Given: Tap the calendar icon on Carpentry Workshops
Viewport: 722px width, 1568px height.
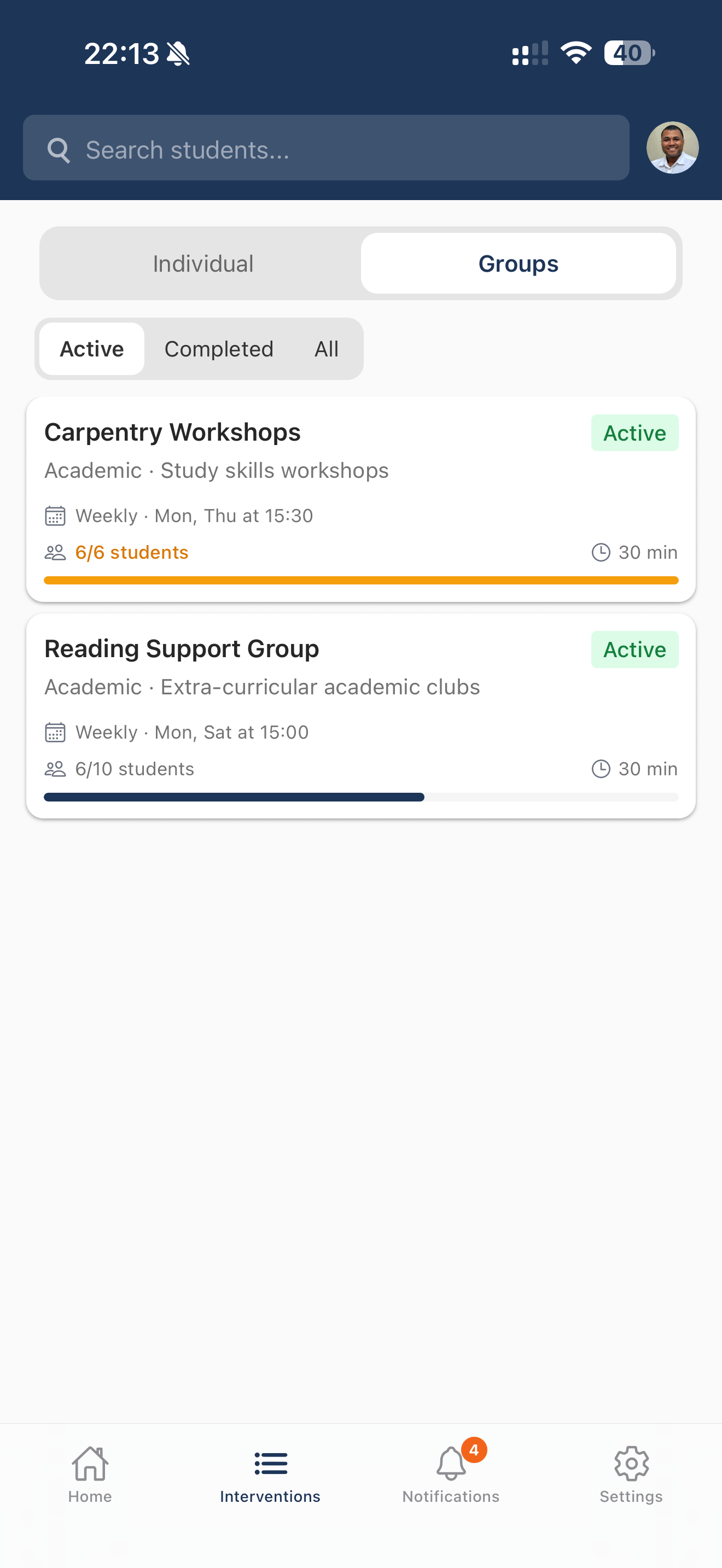Looking at the screenshot, I should (x=55, y=515).
